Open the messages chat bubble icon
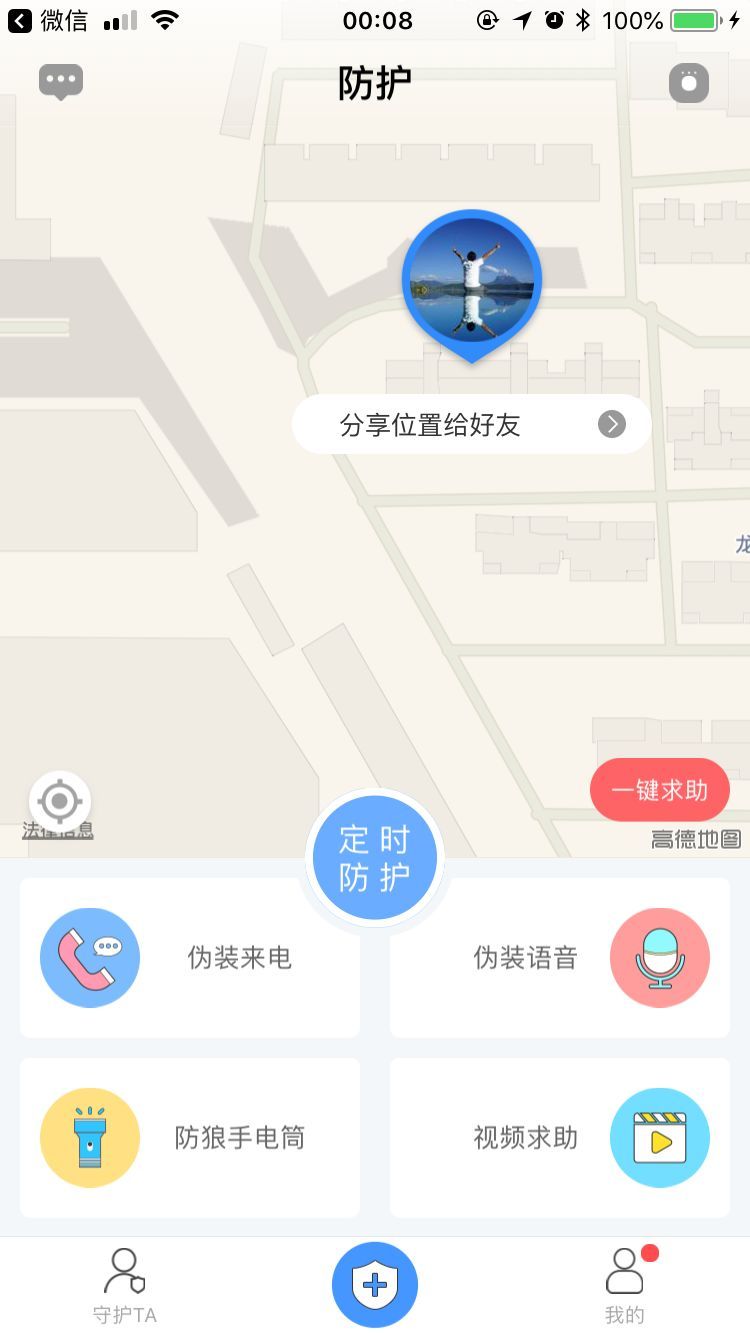 pyautogui.click(x=61, y=82)
